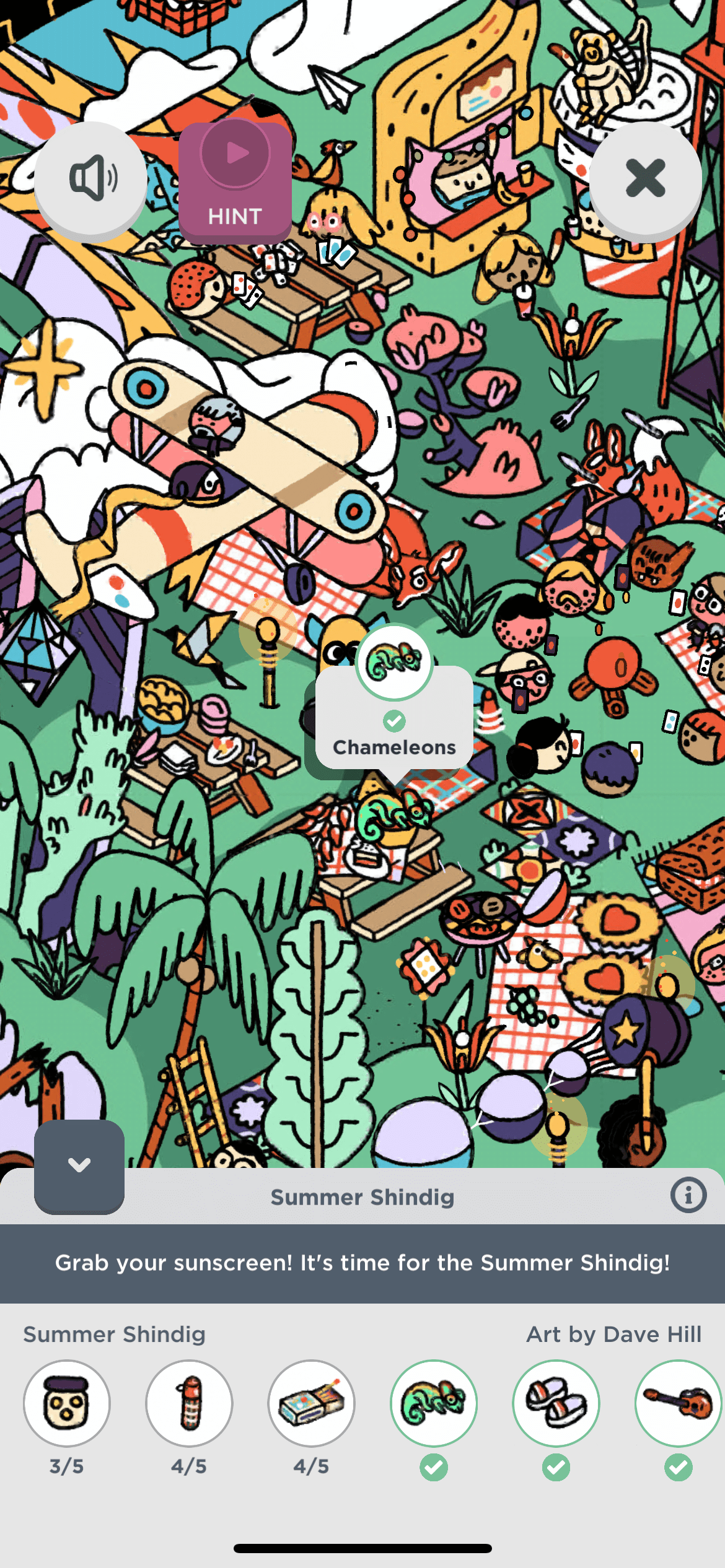Select the completed guitar item
725x1568 pixels.
point(678,1403)
